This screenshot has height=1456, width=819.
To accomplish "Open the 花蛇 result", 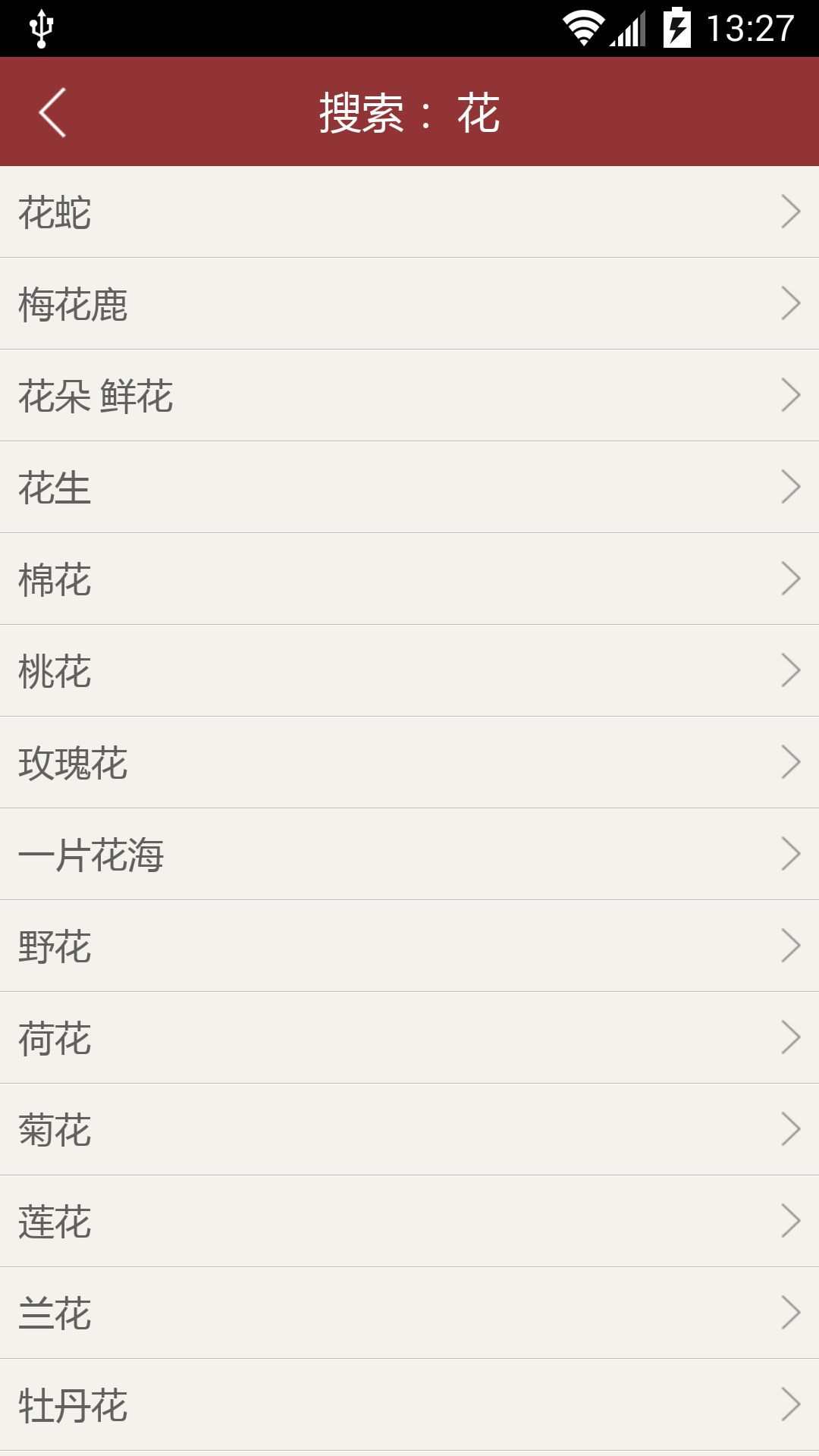I will (409, 212).
